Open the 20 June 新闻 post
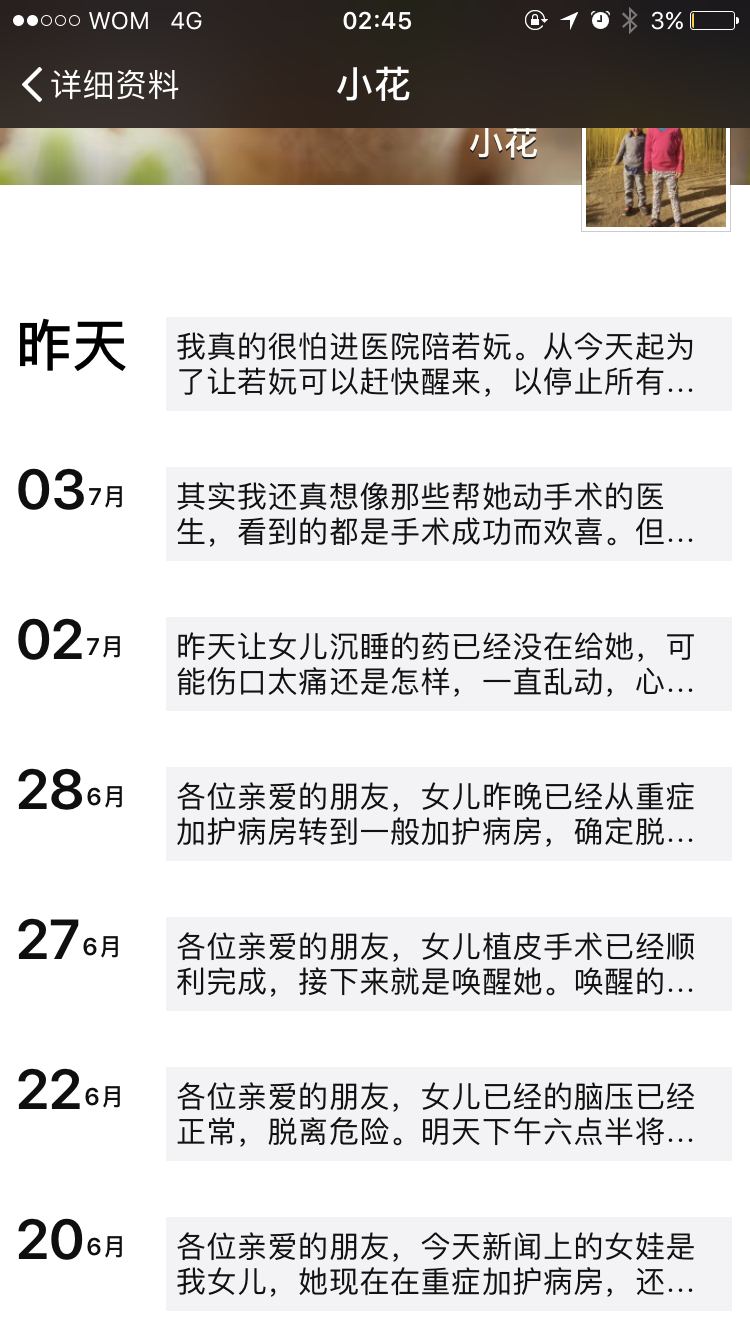 click(449, 1264)
